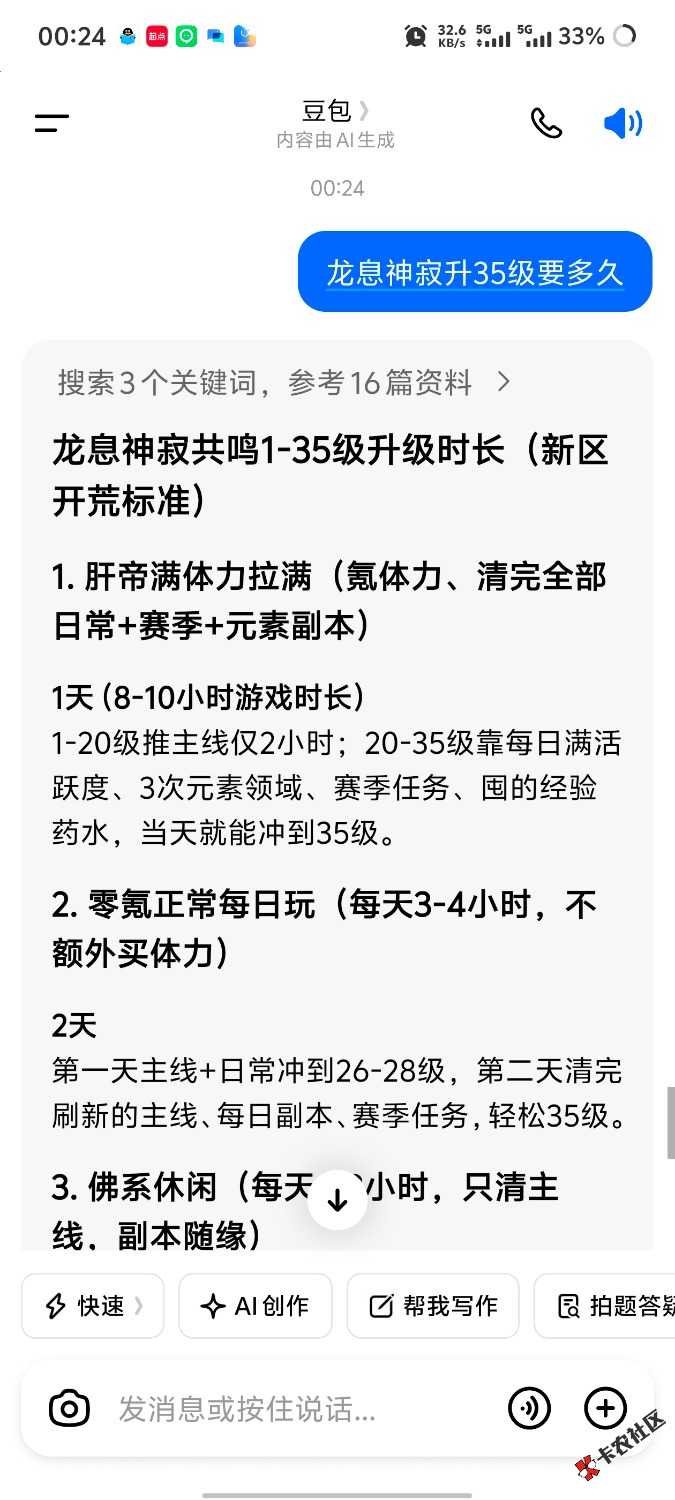Switch to voice input mode

pyautogui.click(x=529, y=1409)
